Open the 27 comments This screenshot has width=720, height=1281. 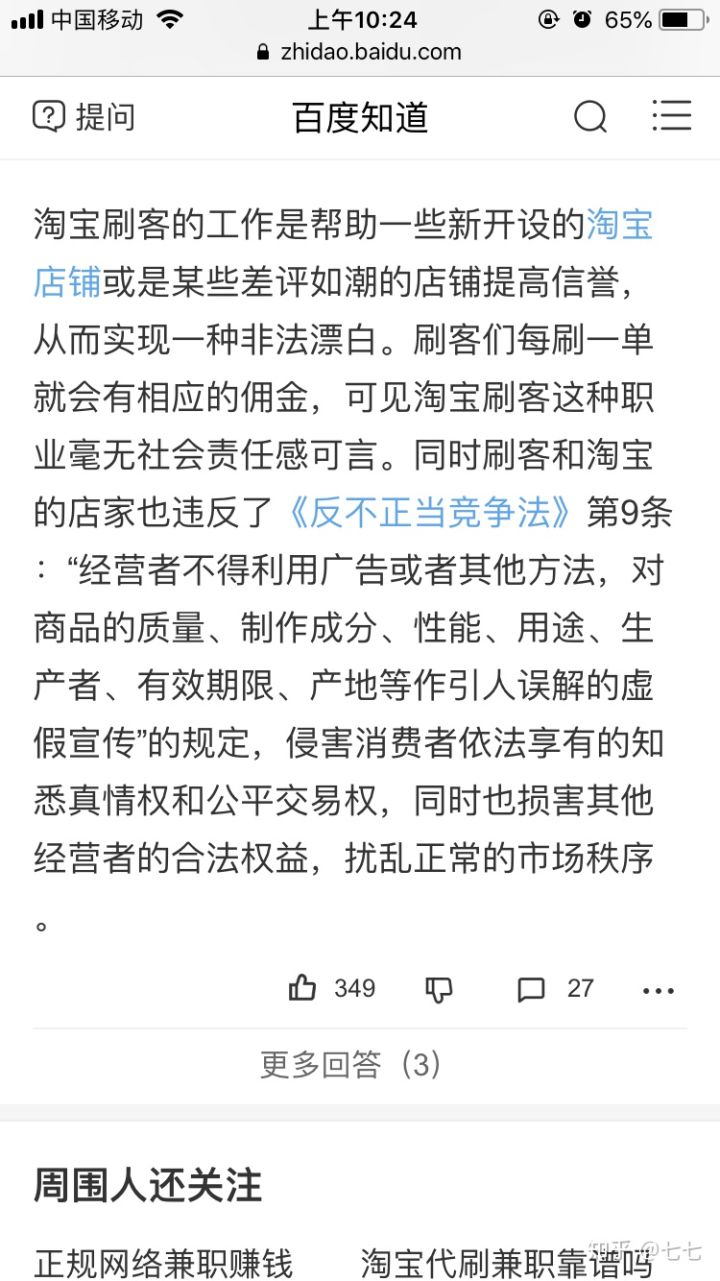555,989
